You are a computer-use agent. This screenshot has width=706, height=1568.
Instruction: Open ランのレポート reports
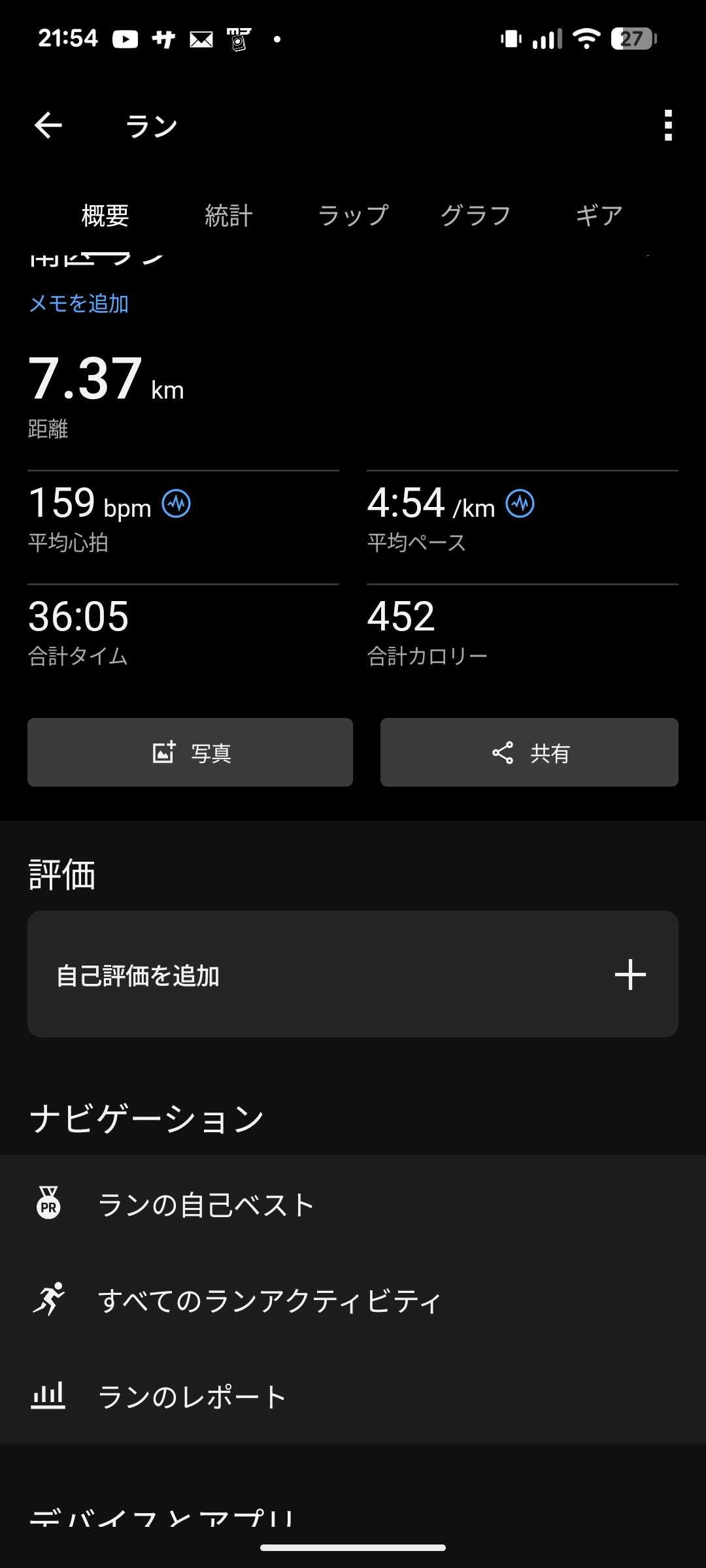click(x=192, y=1396)
